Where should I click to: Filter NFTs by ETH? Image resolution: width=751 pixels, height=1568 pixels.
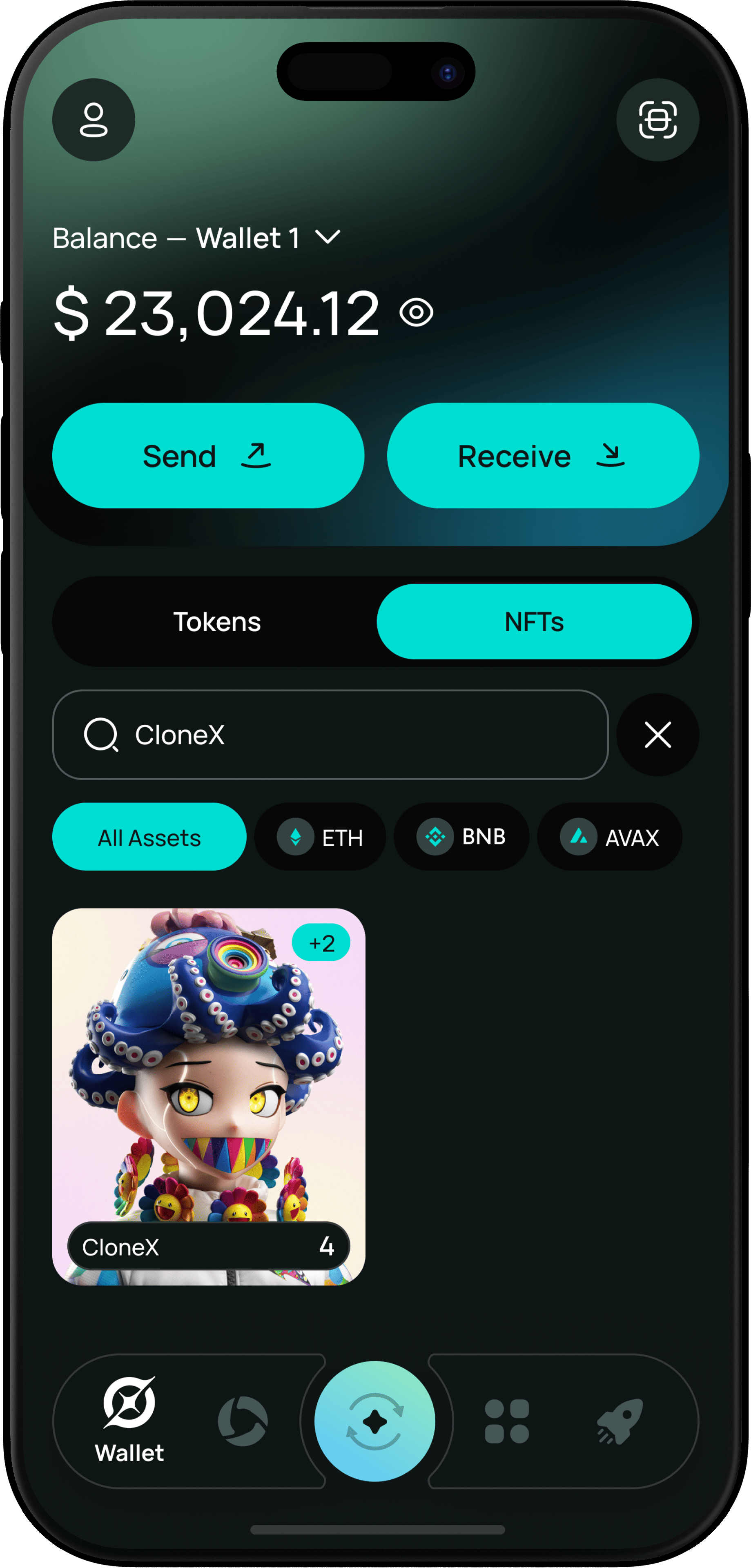pyautogui.click(x=320, y=837)
